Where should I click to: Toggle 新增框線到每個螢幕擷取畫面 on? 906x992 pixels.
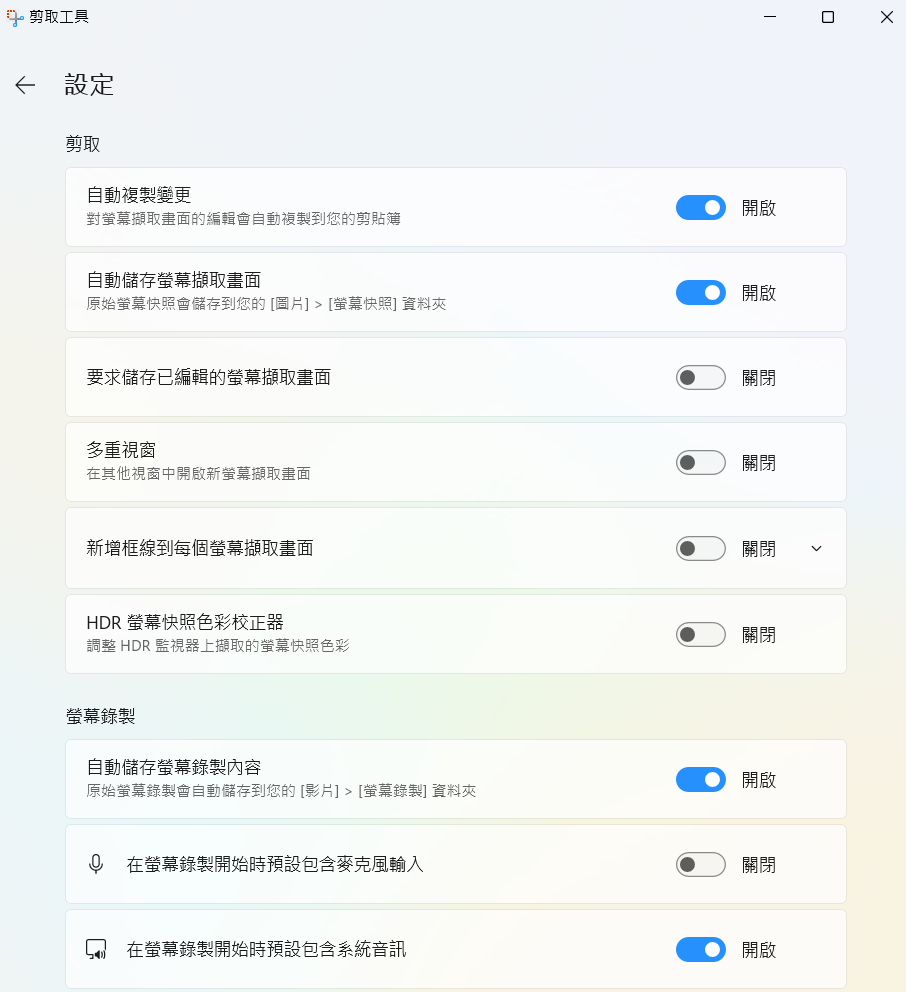pos(700,548)
